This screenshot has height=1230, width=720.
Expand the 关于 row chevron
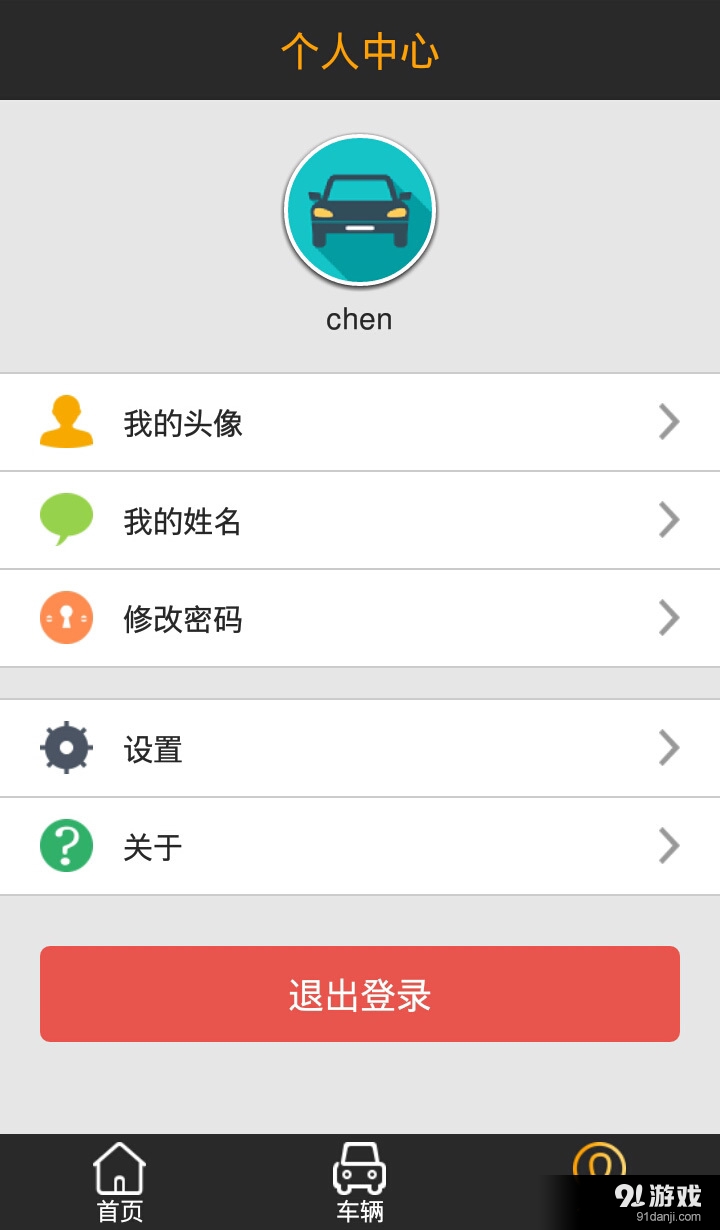[668, 845]
